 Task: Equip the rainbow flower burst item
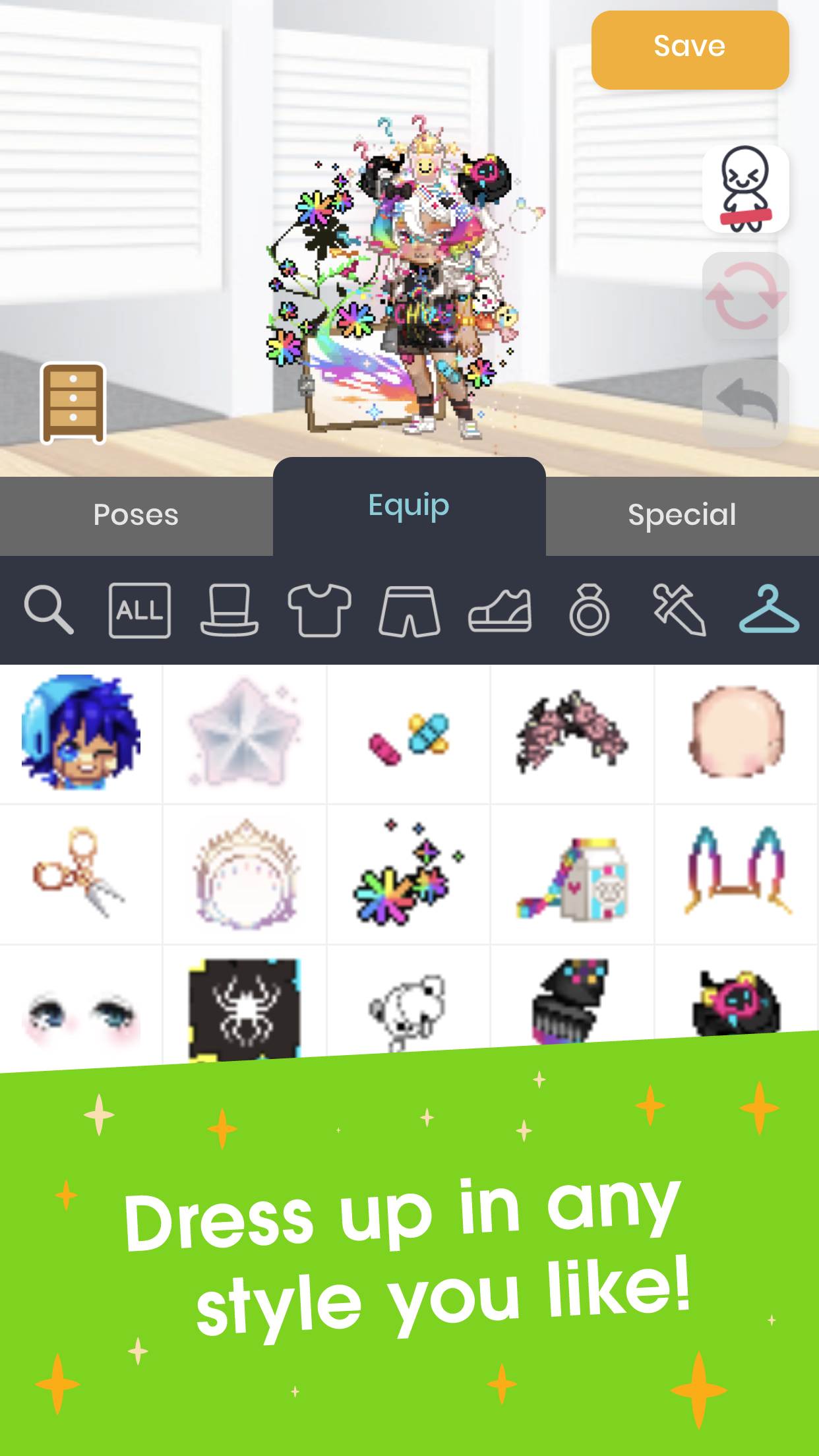pyautogui.click(x=409, y=873)
